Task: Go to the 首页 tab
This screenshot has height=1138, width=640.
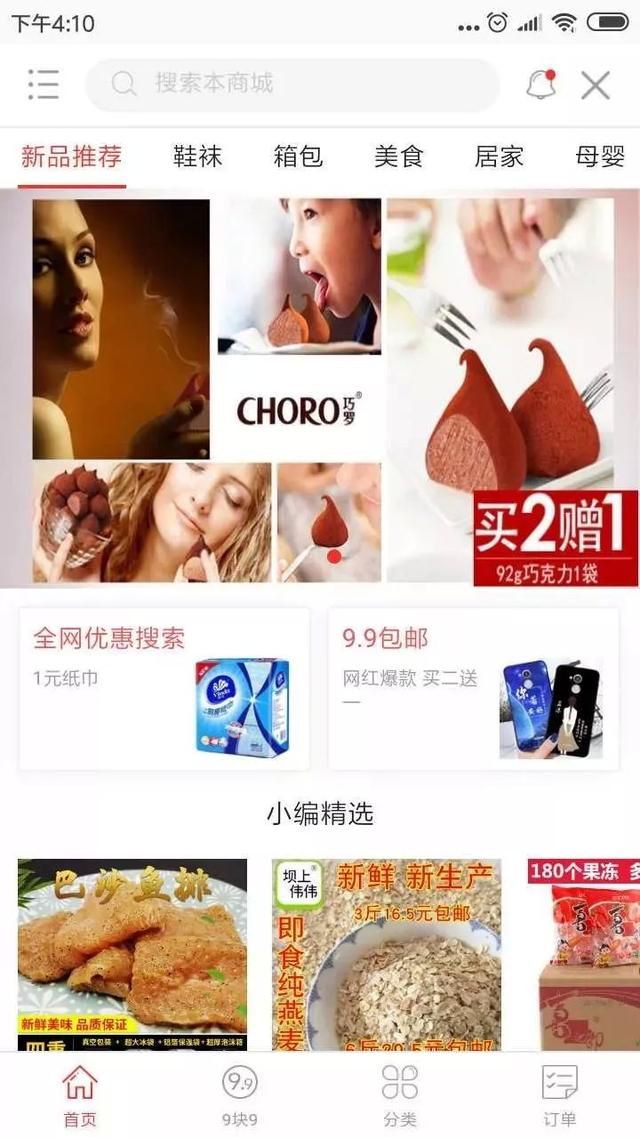Action: tap(79, 1096)
